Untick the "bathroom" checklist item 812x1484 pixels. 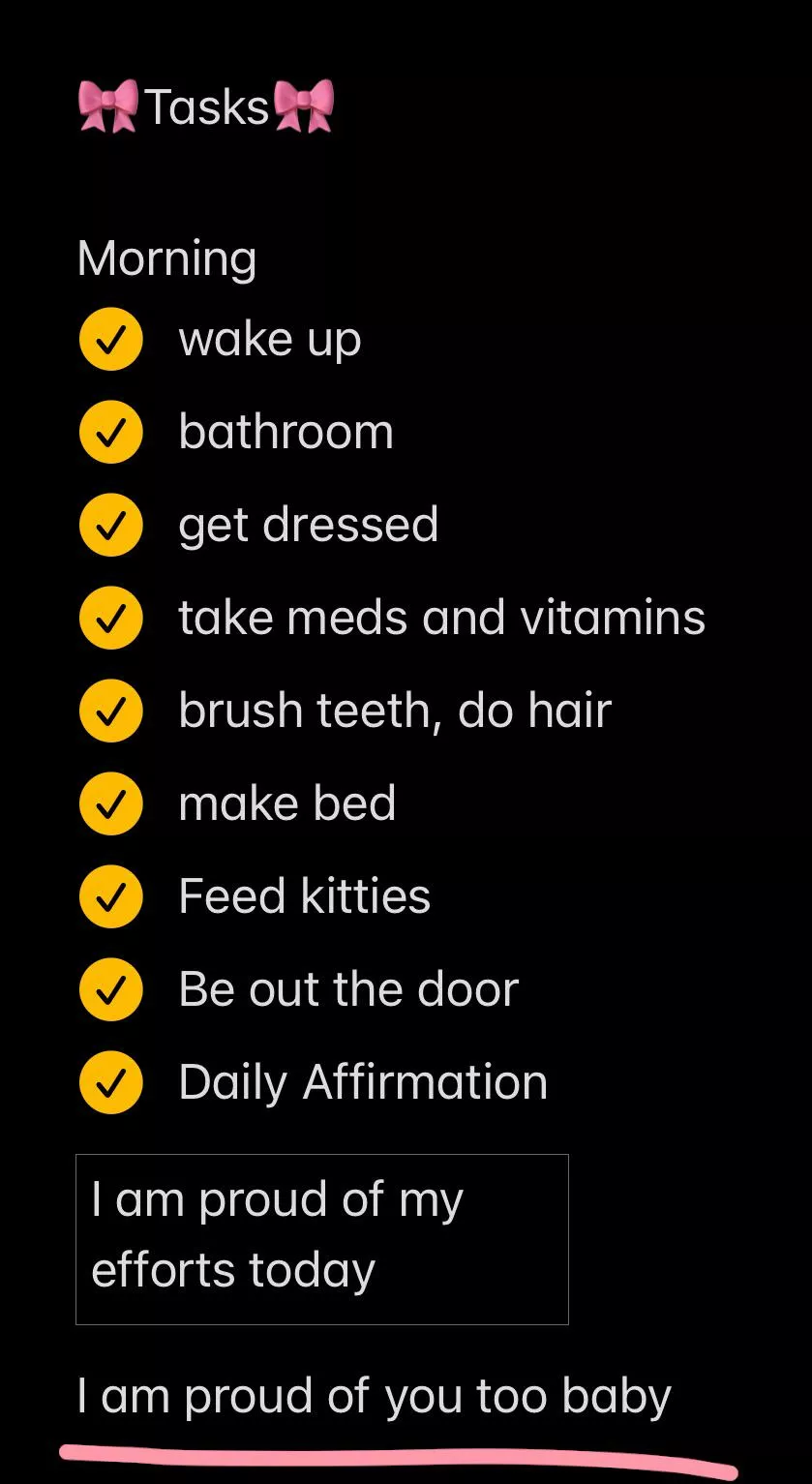111,432
